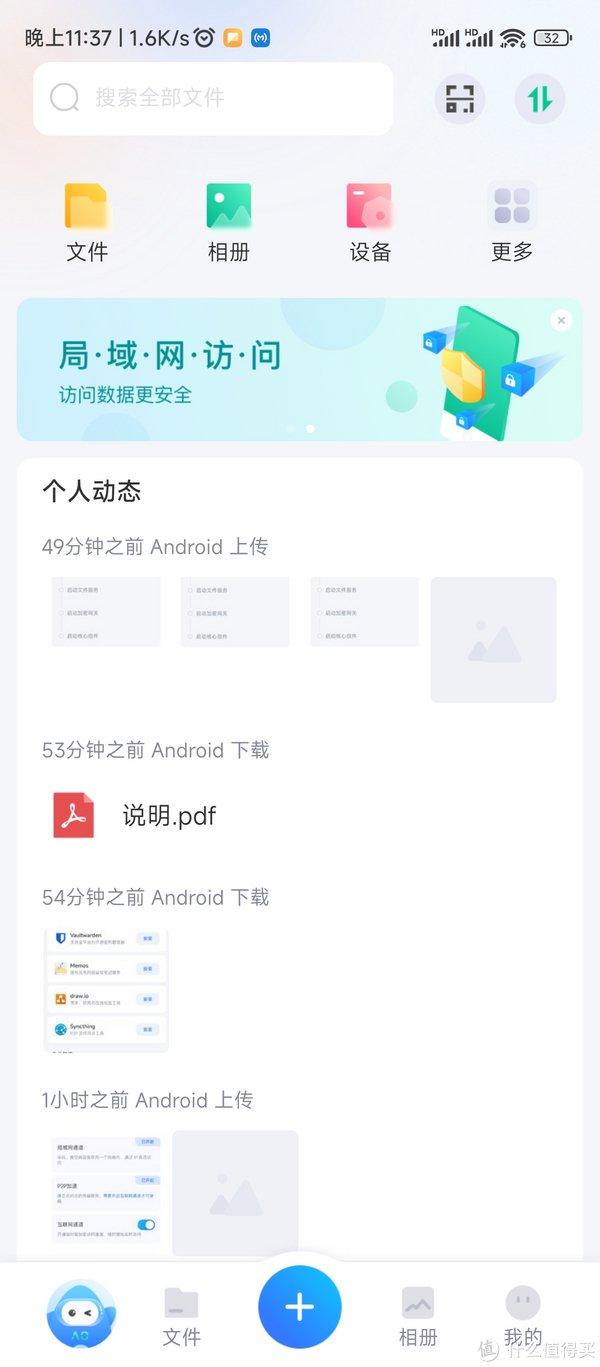This screenshot has height=1367, width=600.
Task: Open the Vaultwarden screenshot thumbnail
Action: (107, 990)
